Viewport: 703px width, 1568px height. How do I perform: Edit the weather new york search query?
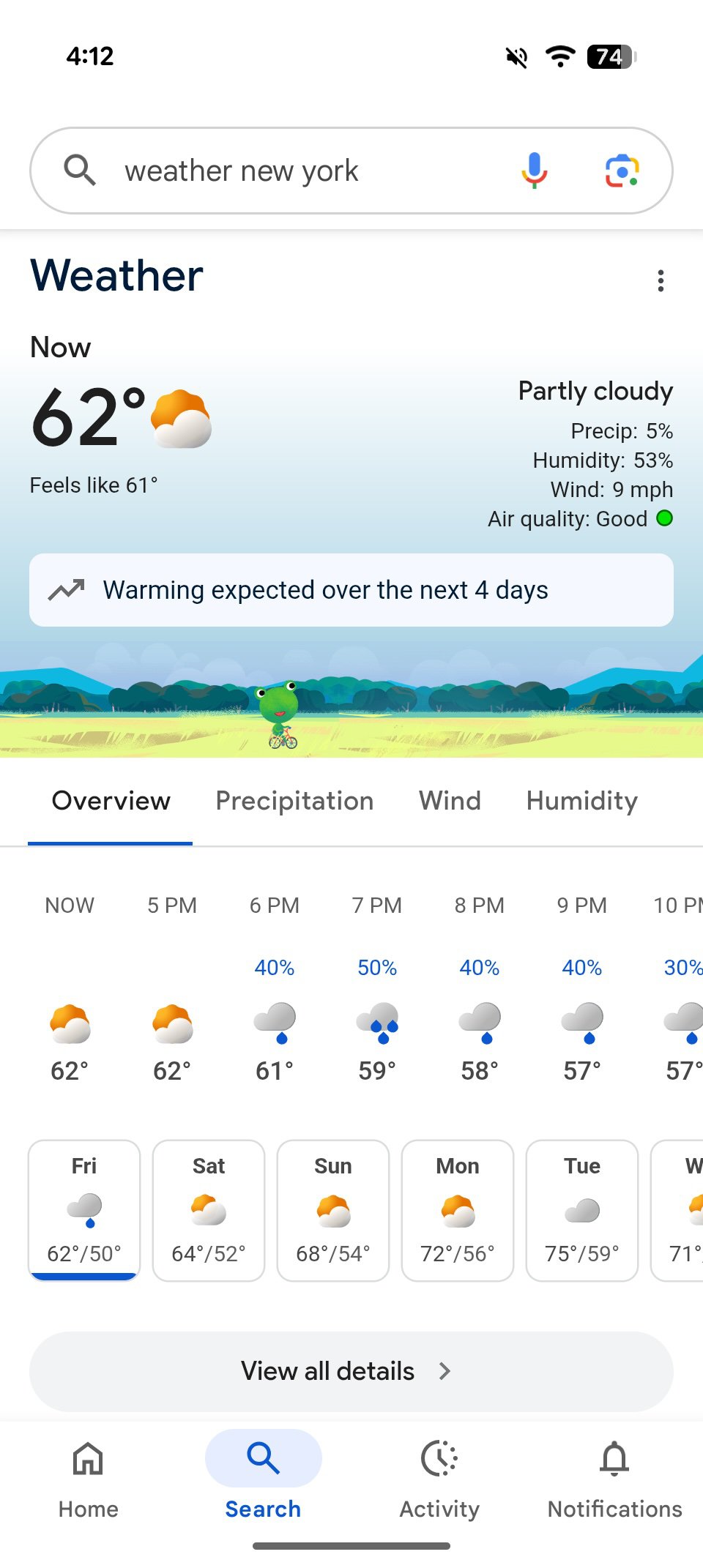293,171
